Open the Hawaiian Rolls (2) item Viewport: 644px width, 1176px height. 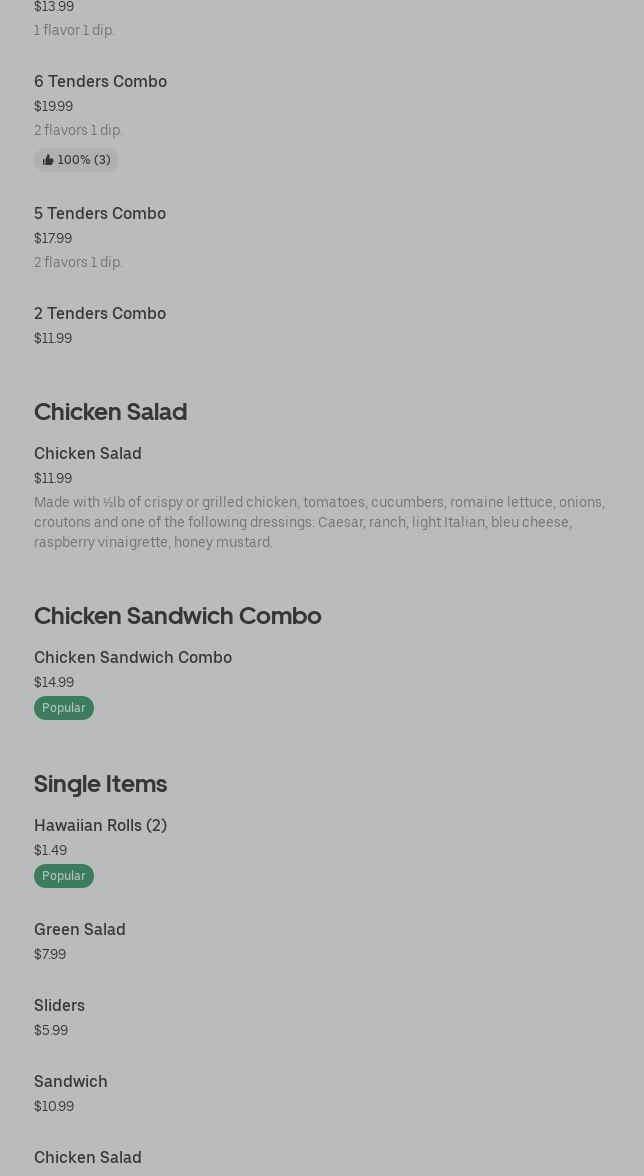click(x=100, y=826)
